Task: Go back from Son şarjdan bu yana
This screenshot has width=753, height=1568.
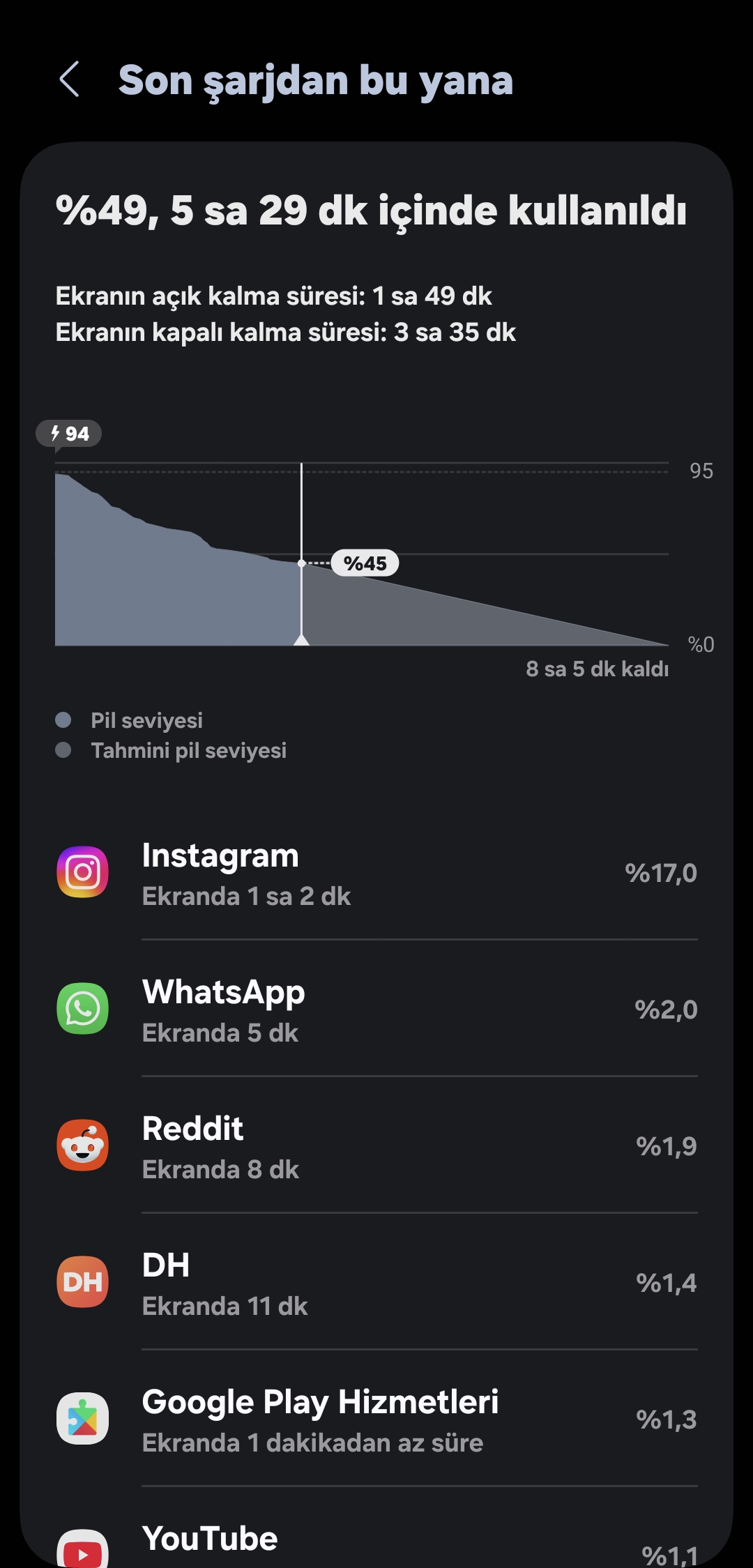Action: (x=70, y=79)
